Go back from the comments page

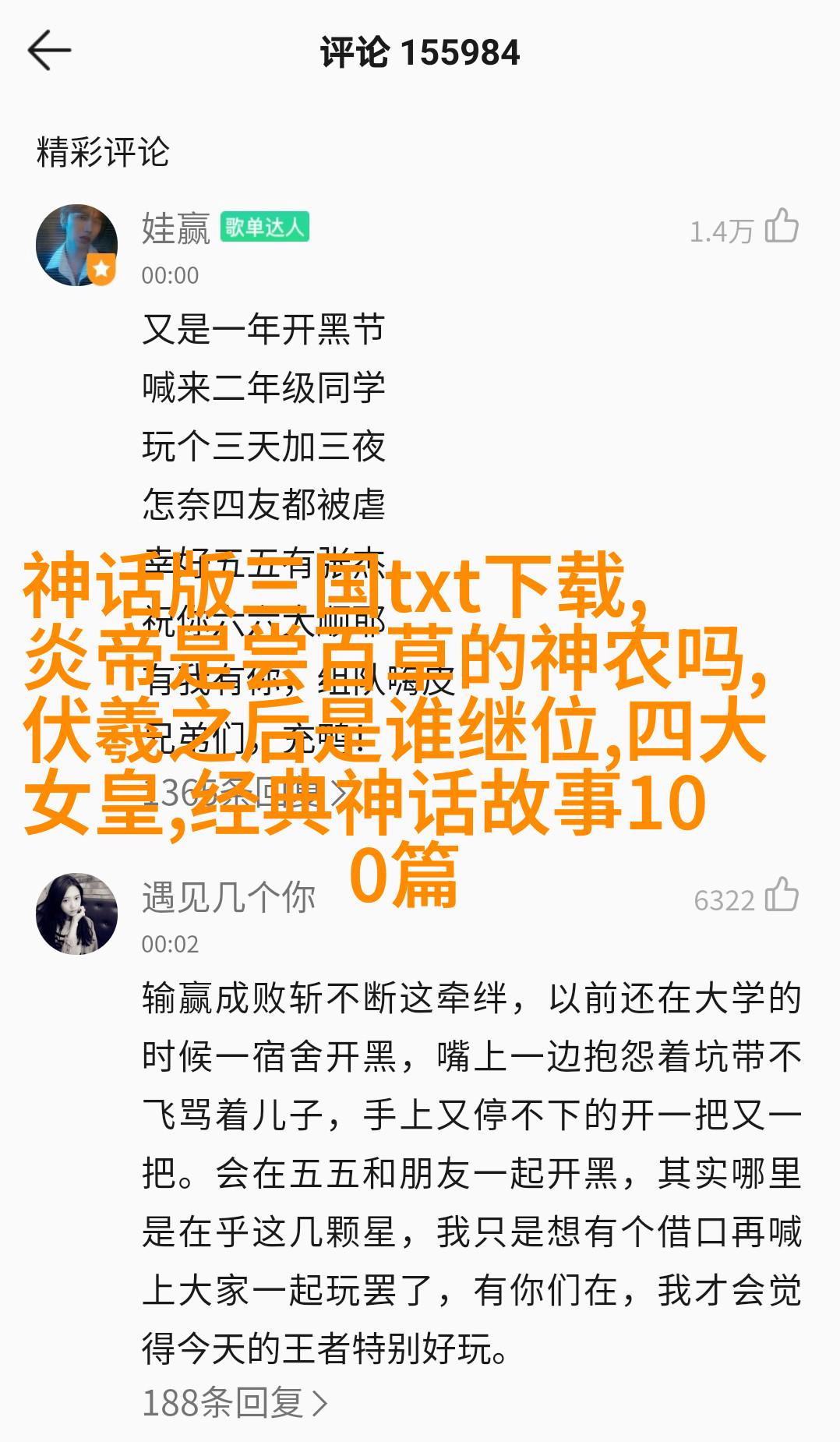pyautogui.click(x=49, y=51)
